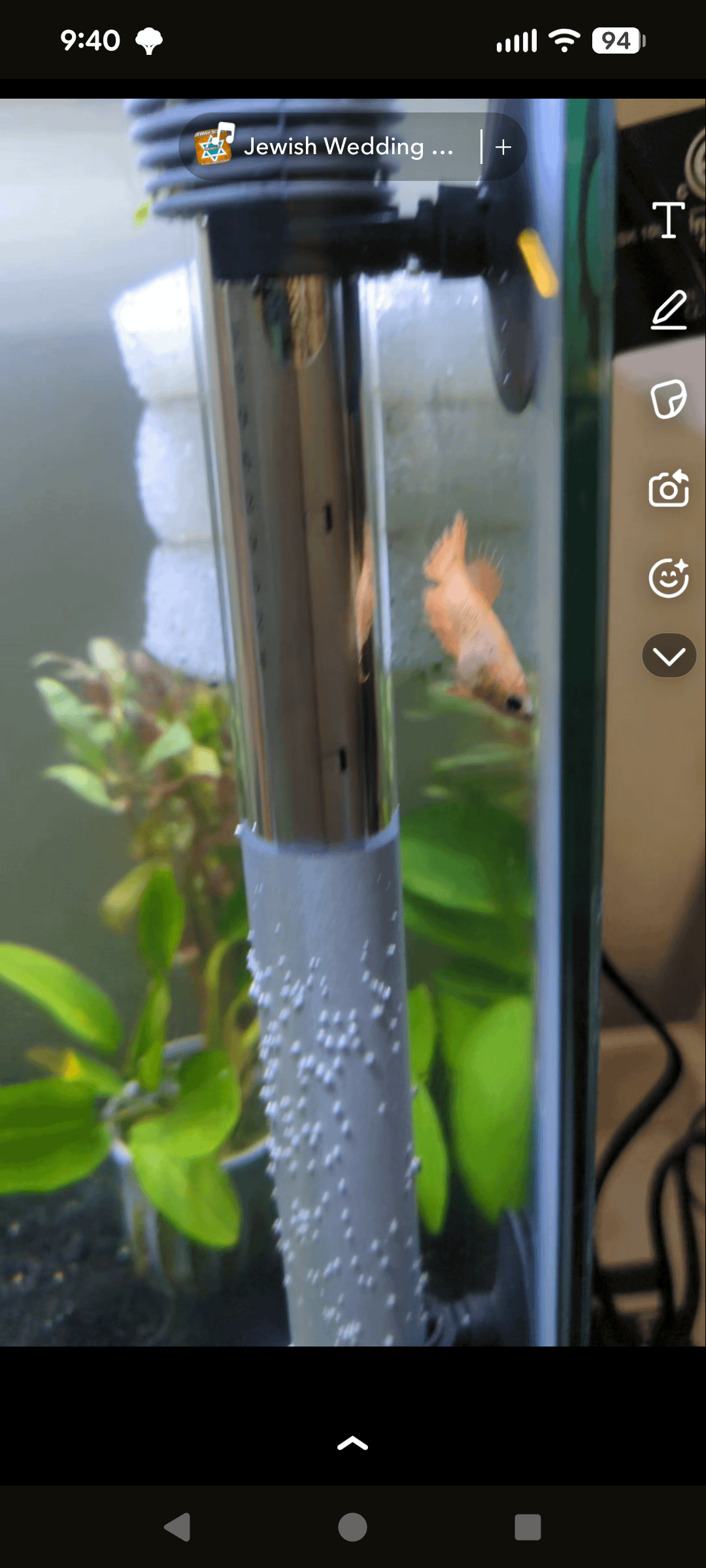Go back using the system back button
Screen dimensions: 706x1568
pos(177,1527)
